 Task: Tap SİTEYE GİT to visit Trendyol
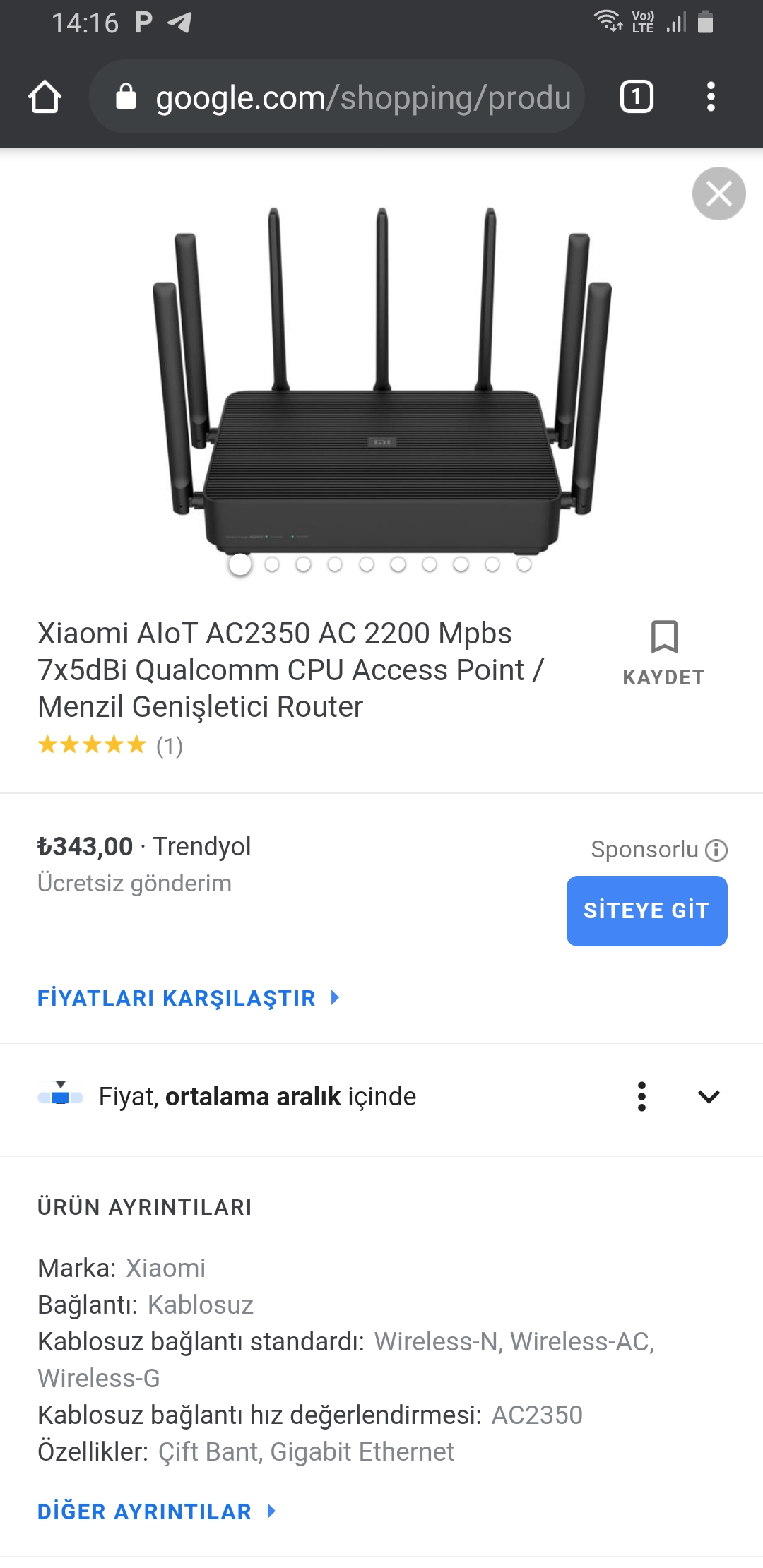click(646, 910)
